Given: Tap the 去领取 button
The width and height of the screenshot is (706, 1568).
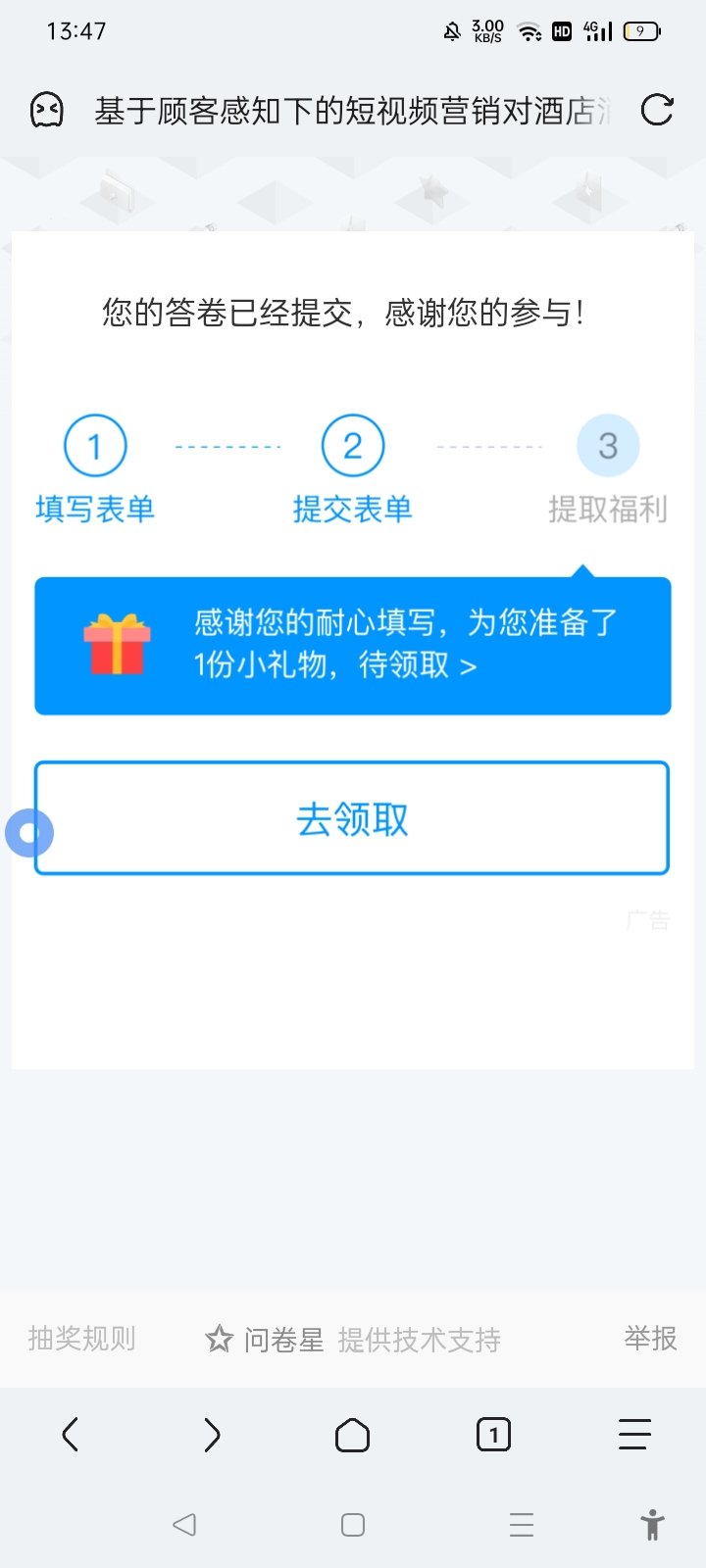Looking at the screenshot, I should pos(352,818).
